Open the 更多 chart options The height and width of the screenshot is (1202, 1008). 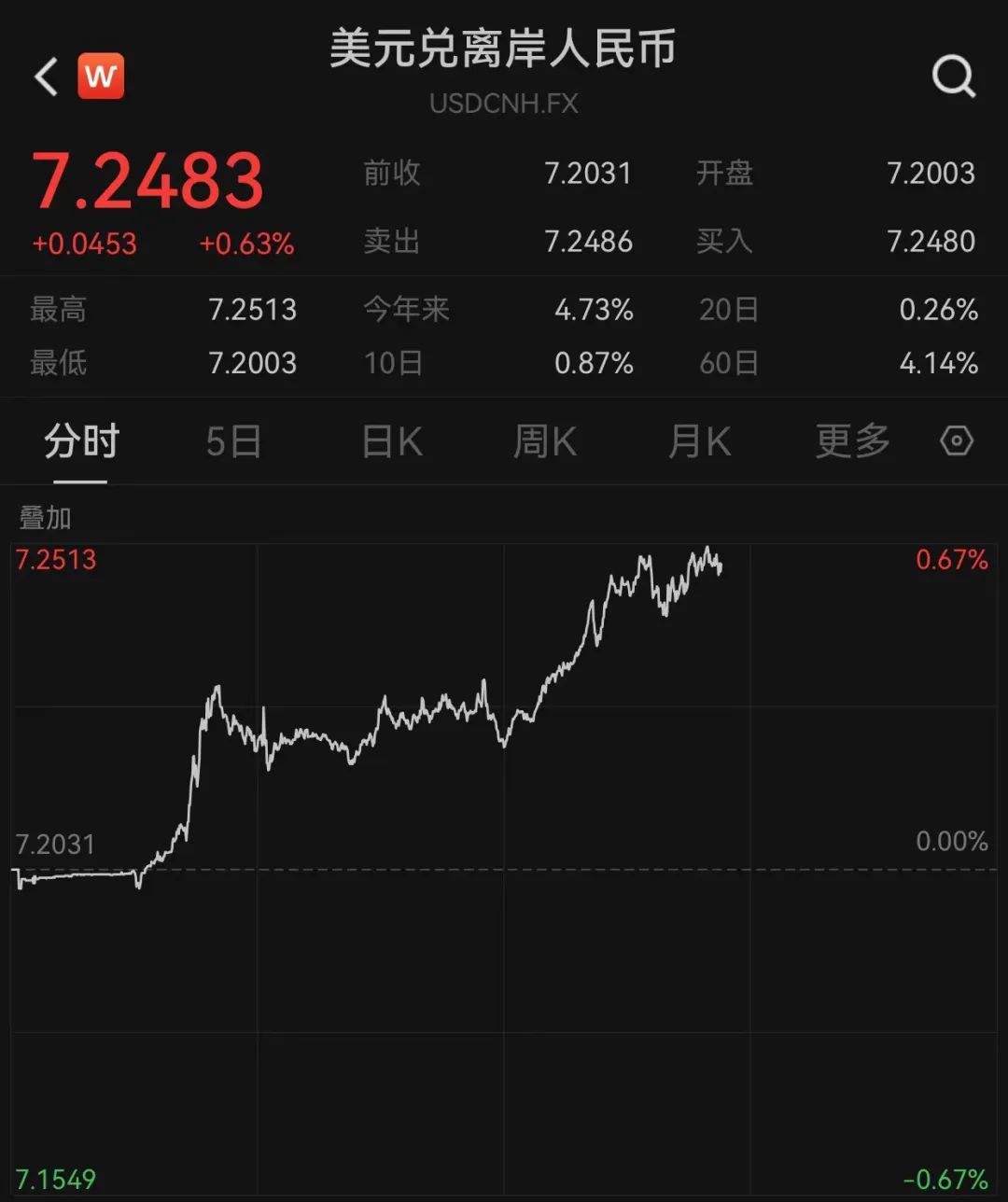point(852,441)
